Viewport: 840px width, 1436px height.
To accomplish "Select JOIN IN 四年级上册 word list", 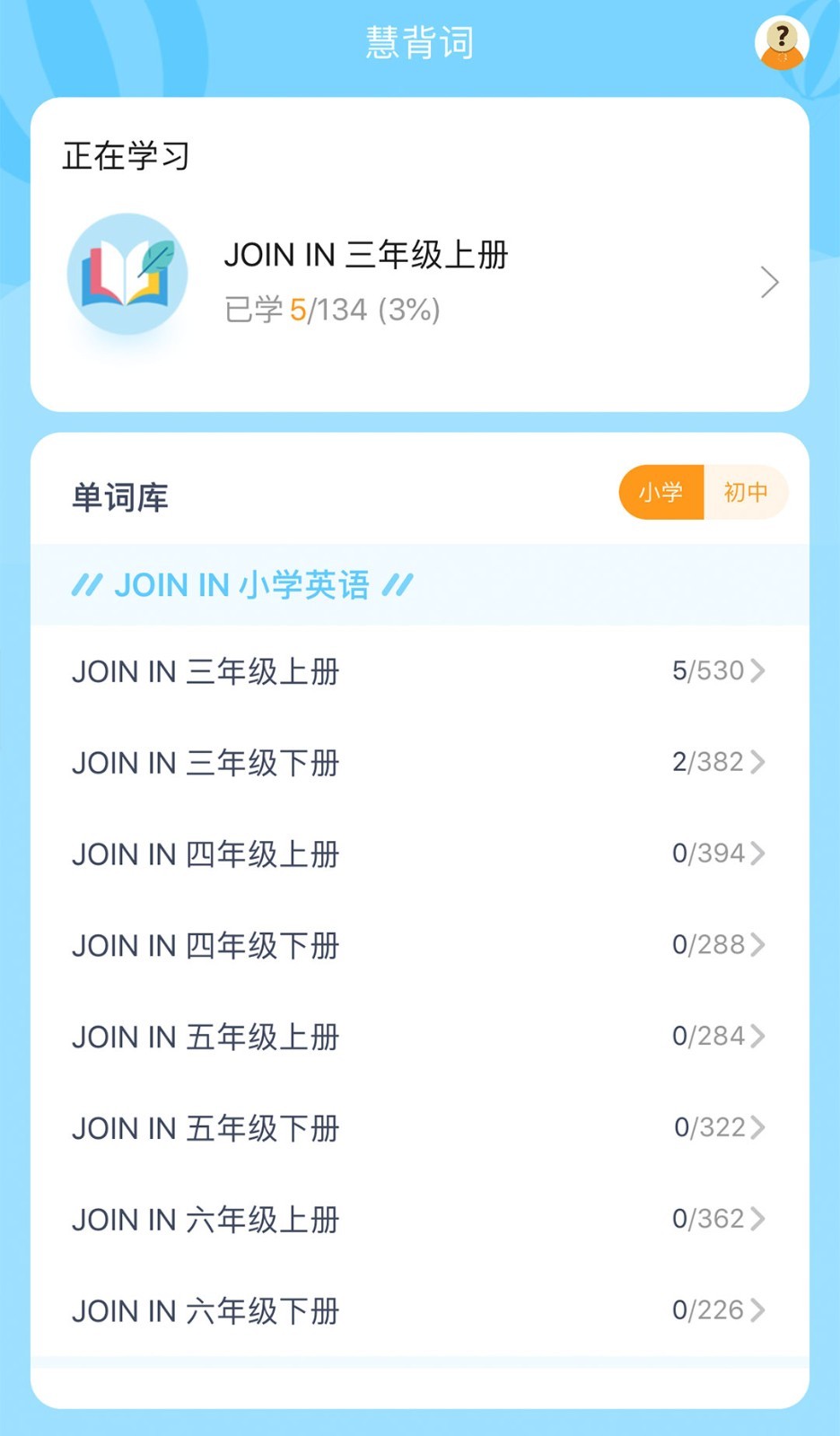I will 419,854.
